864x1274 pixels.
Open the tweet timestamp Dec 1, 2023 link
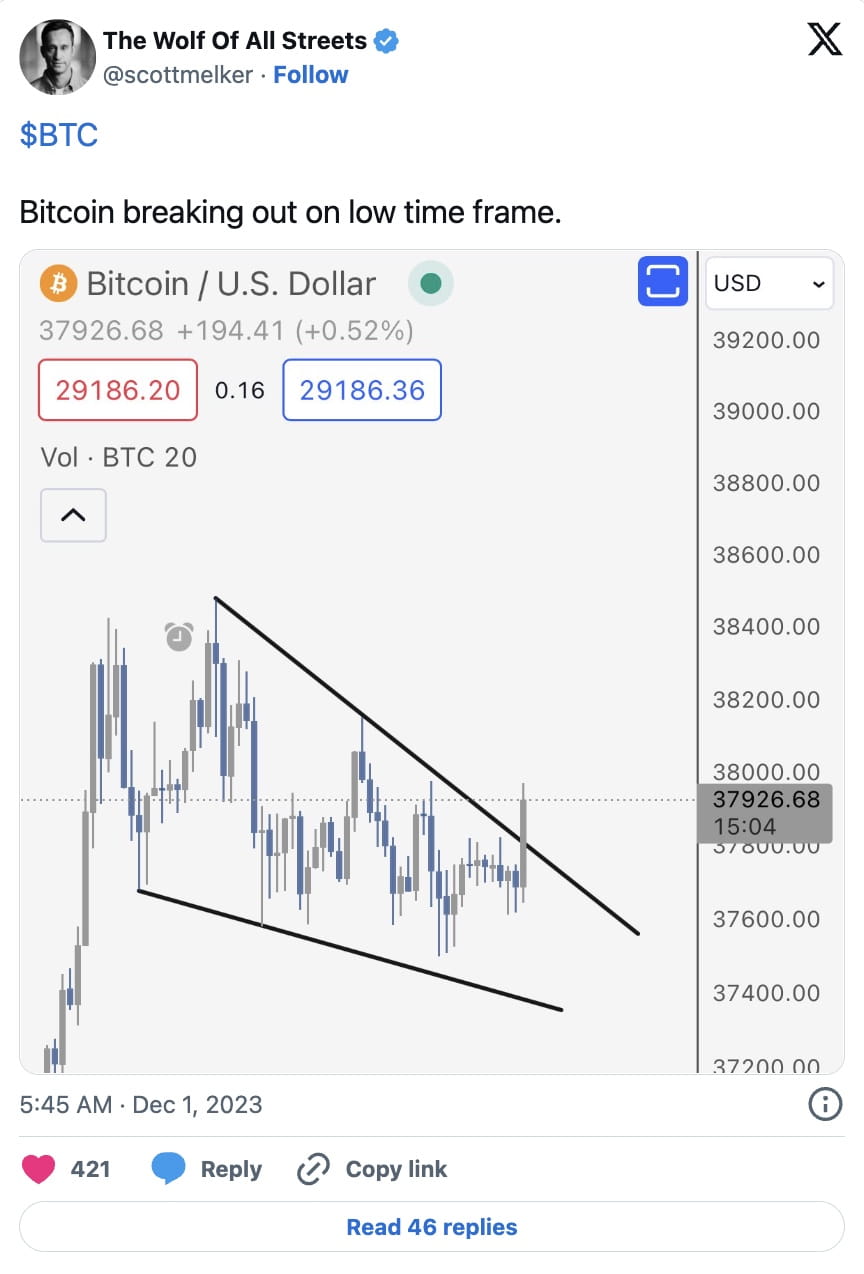(141, 1104)
